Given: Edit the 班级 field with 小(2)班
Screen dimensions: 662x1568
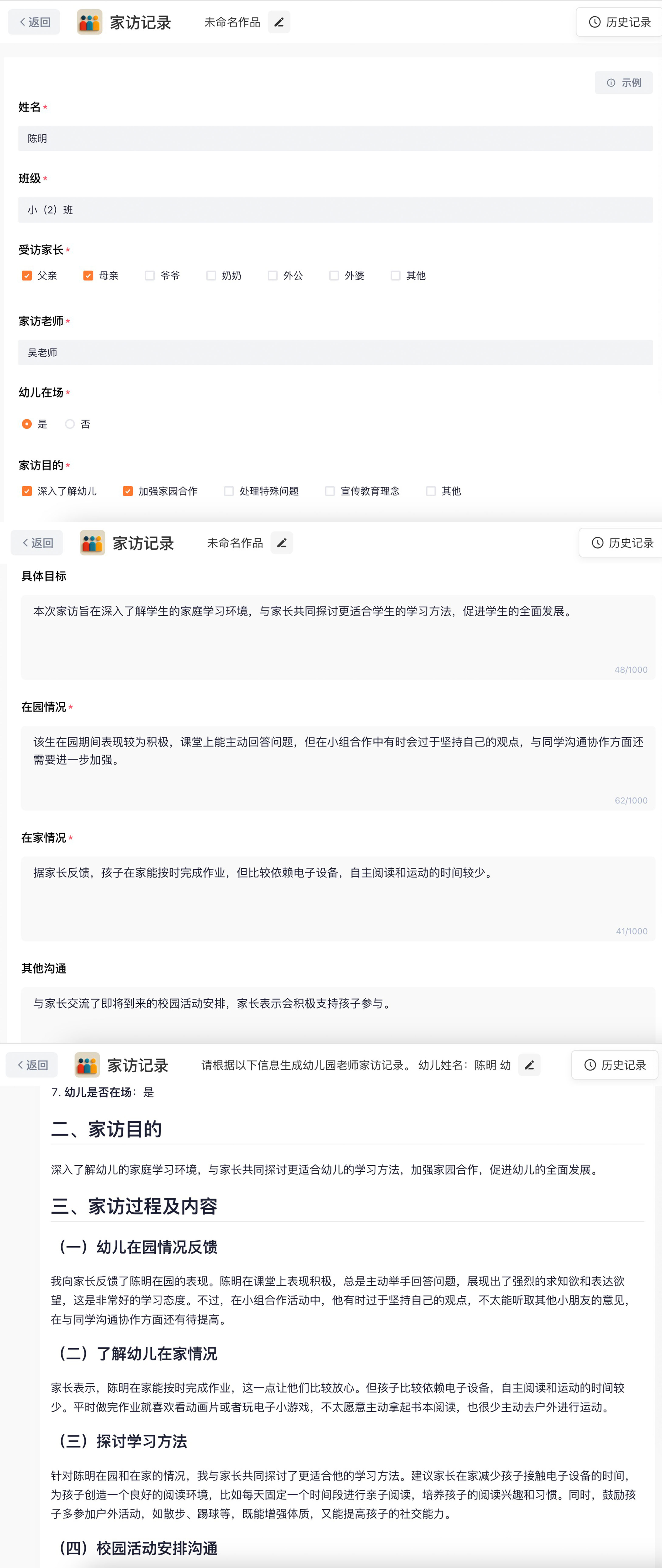Looking at the screenshot, I should pos(335,210).
